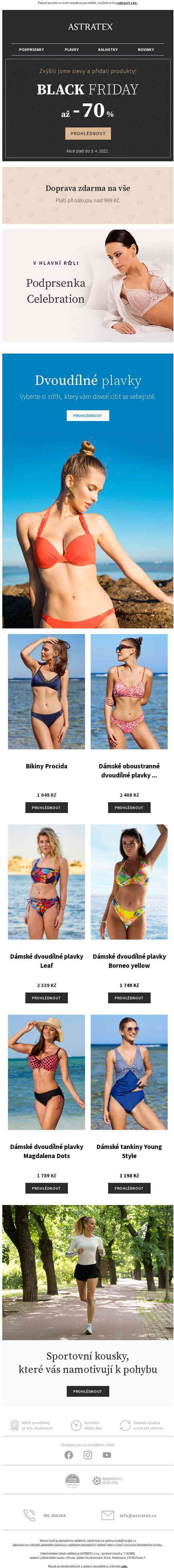Select the KALHOTKY category
The height and width of the screenshot is (1568, 174).
(108, 49)
